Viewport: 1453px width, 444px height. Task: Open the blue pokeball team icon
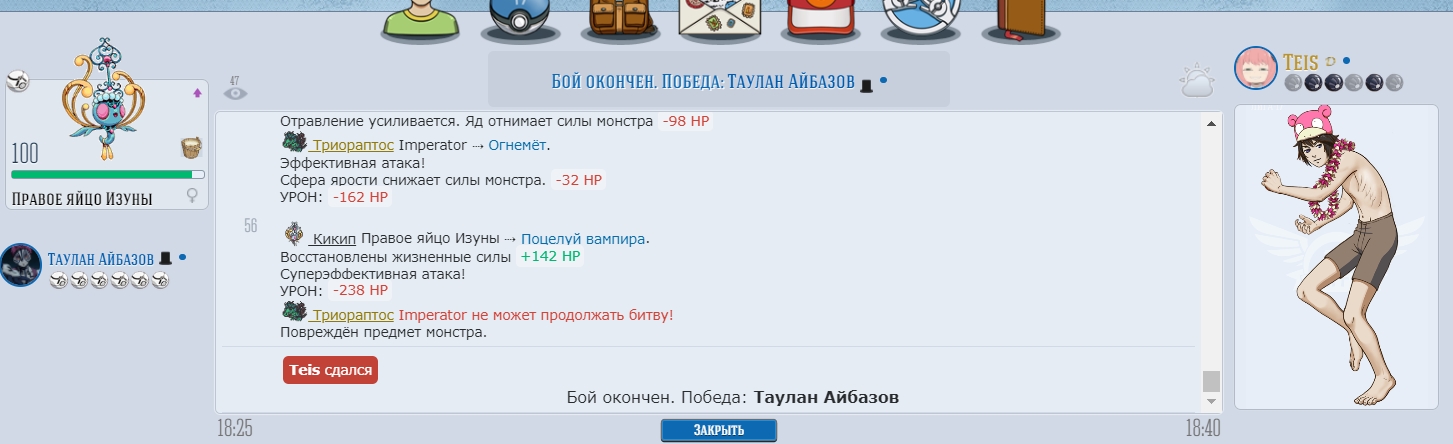(518, 20)
